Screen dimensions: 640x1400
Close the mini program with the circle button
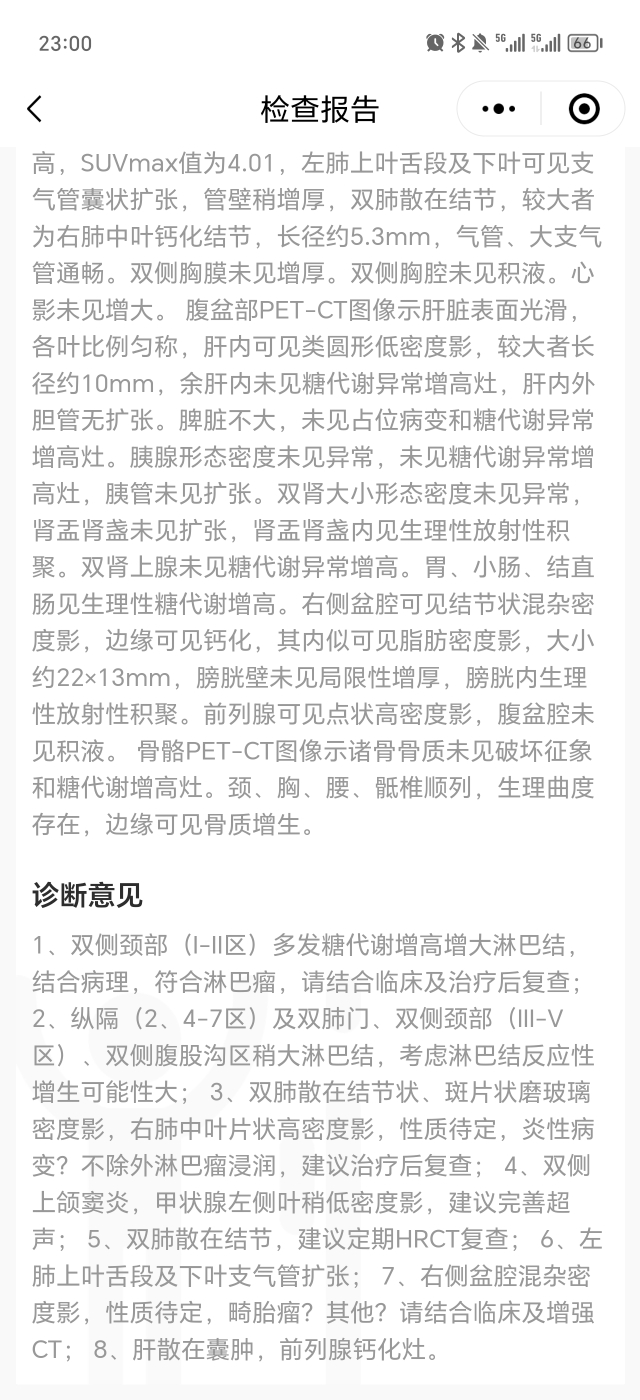pos(584,109)
